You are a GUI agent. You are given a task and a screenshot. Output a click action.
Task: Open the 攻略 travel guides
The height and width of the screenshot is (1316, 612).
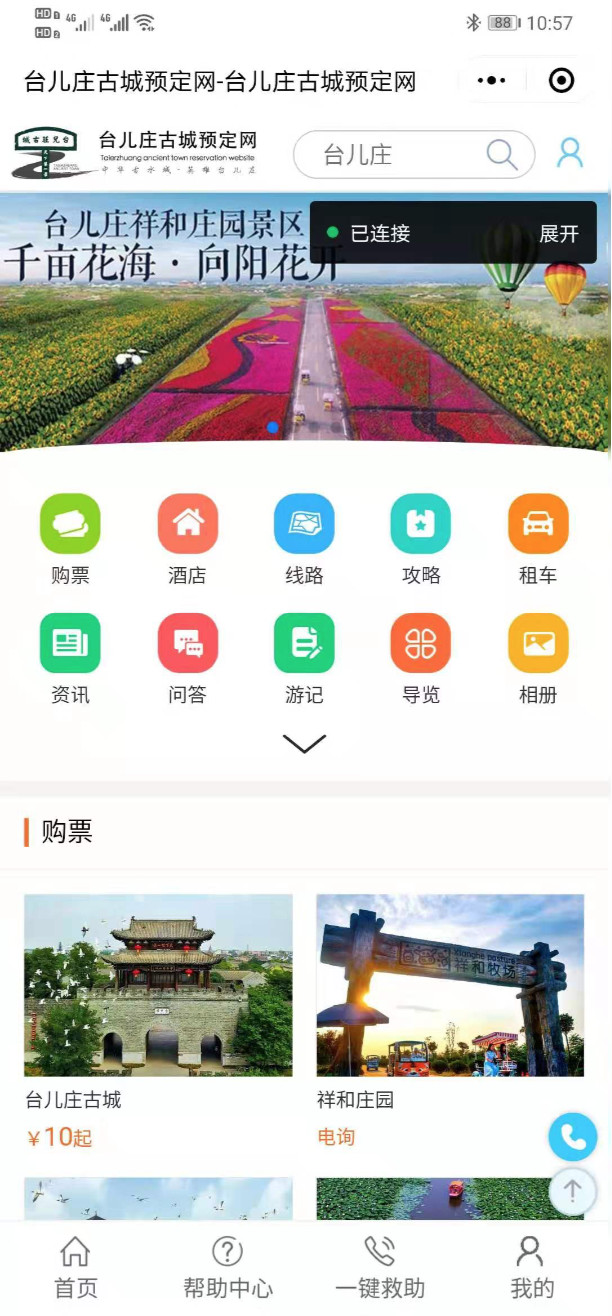[x=421, y=524]
